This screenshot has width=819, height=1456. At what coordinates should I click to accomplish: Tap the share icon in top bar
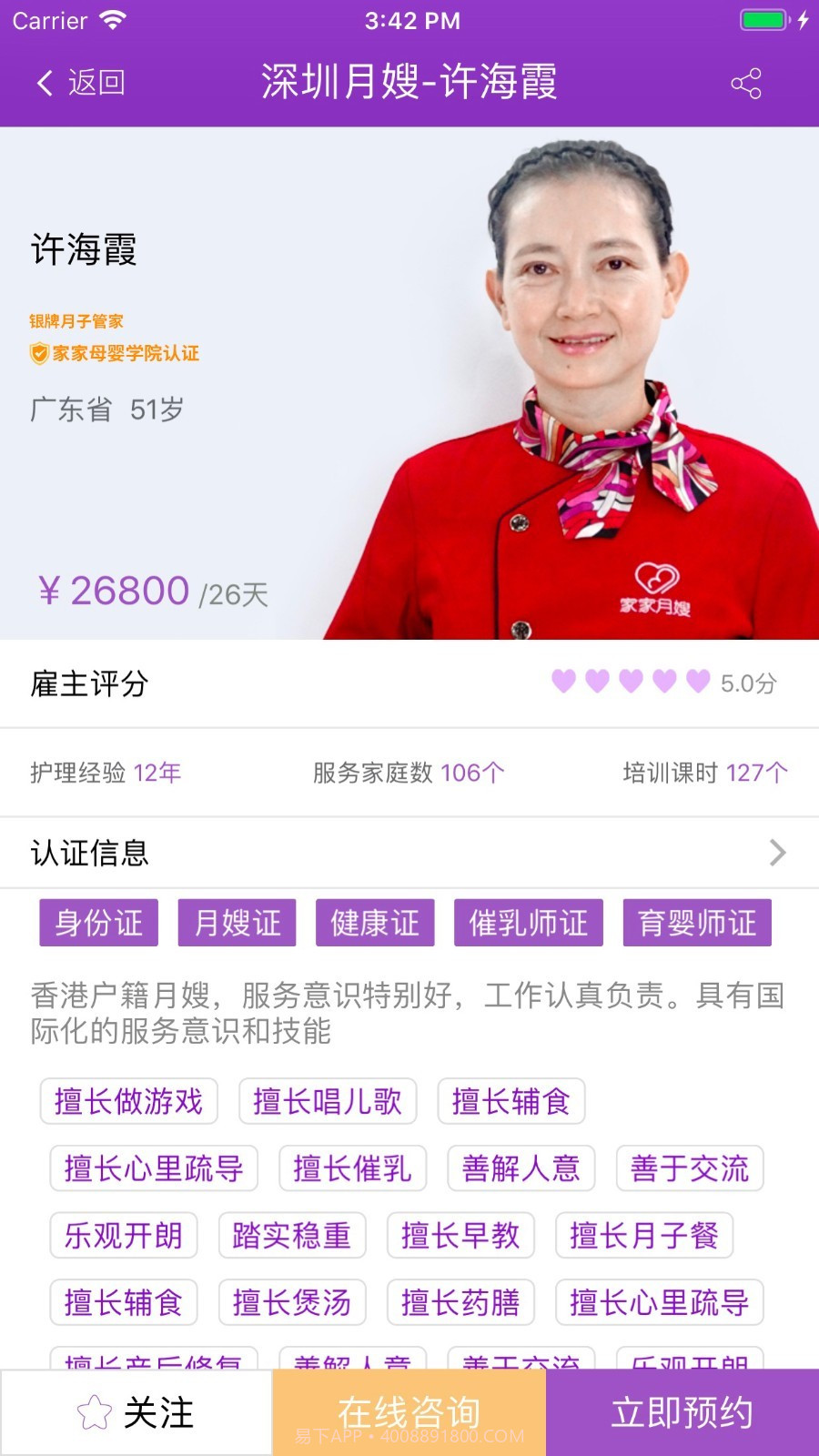tap(745, 83)
